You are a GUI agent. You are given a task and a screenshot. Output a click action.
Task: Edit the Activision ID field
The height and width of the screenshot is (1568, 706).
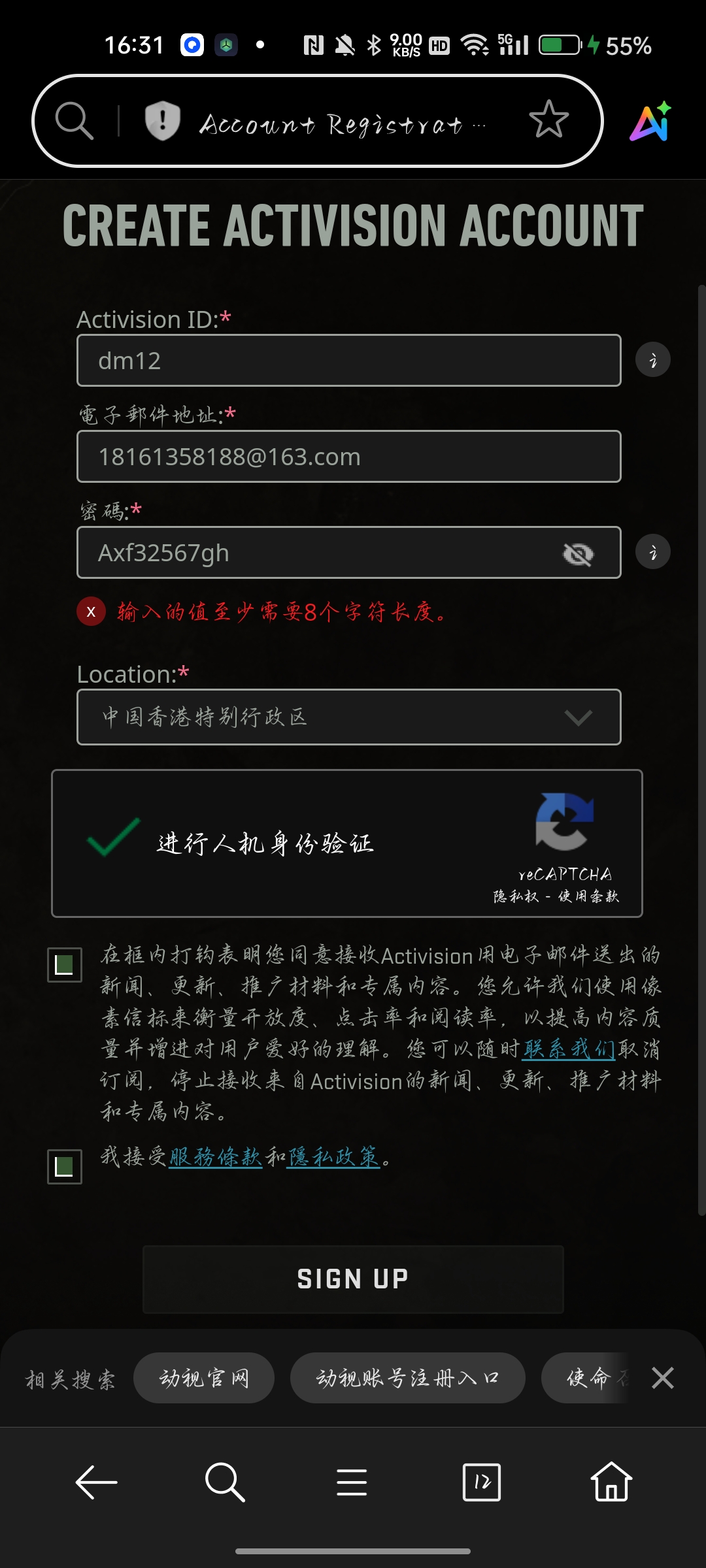[348, 361]
